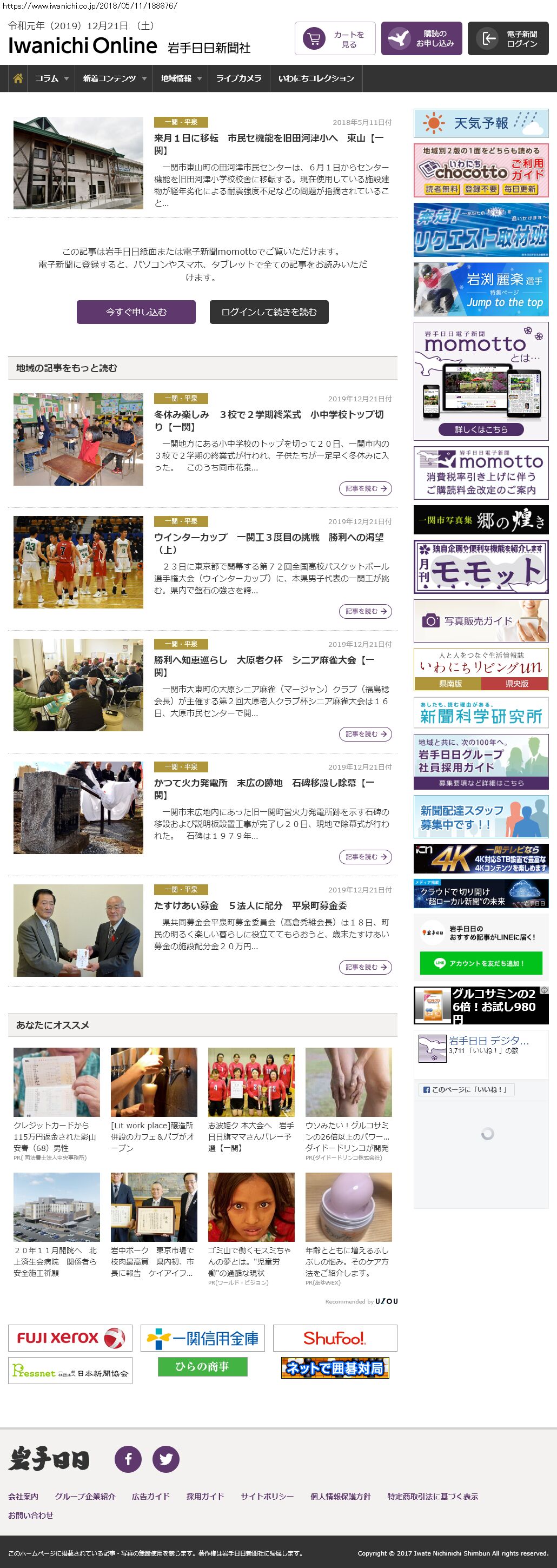557x1568 pixels.
Task: Open the Twitter icon in the footer
Action: (165, 1459)
